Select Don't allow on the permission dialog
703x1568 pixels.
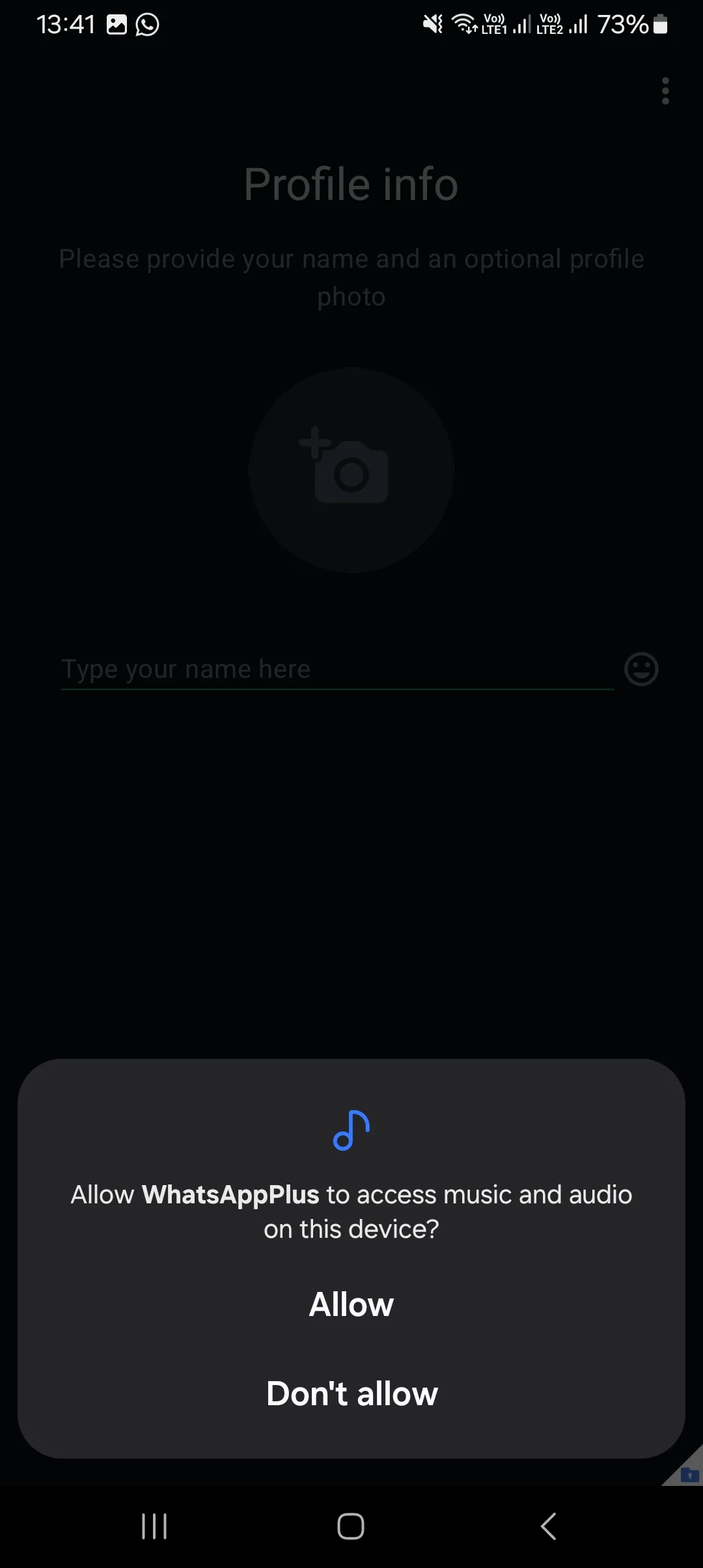[x=351, y=1394]
